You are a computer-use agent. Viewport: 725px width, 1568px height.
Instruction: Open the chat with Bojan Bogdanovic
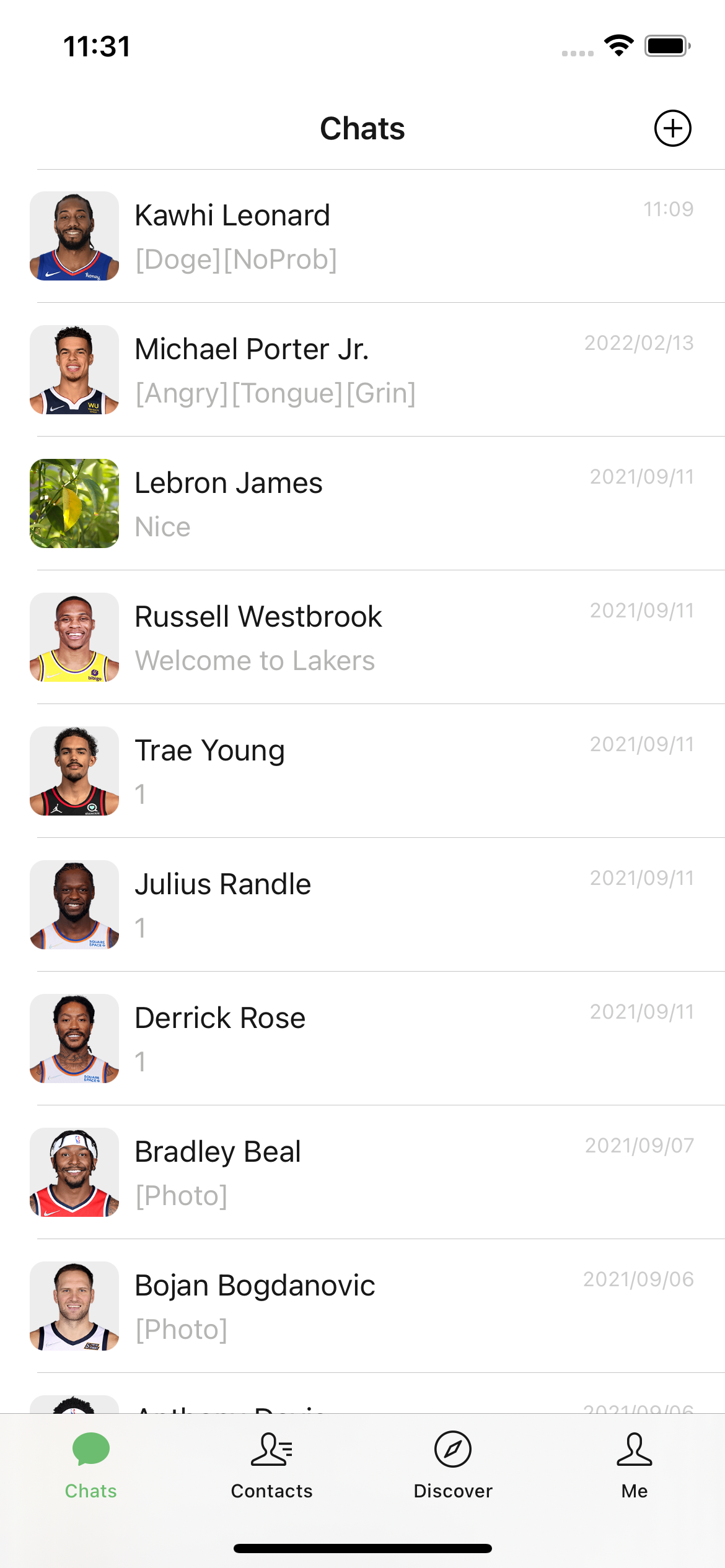pos(362,1306)
